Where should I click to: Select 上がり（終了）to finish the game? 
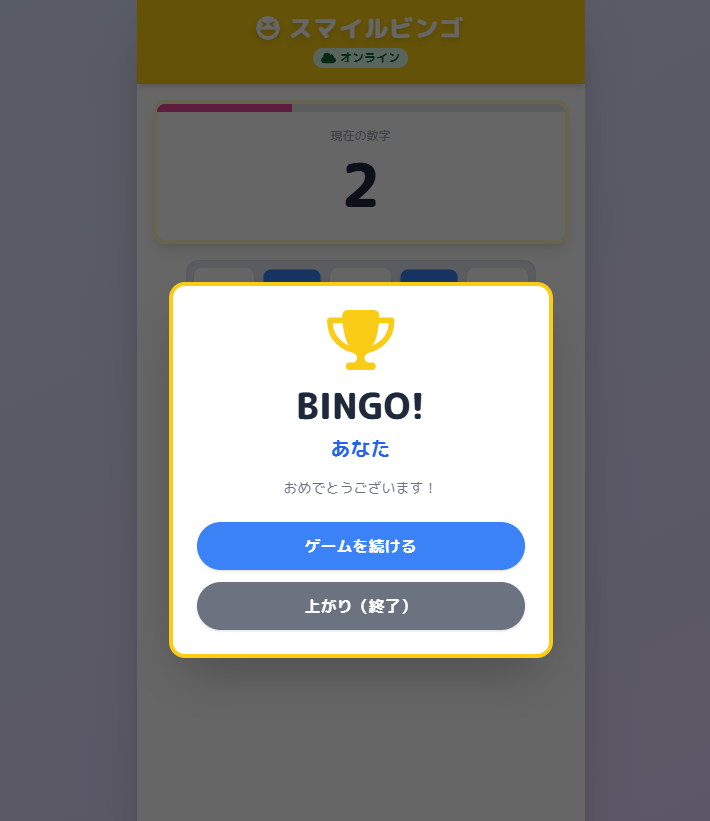click(360, 606)
